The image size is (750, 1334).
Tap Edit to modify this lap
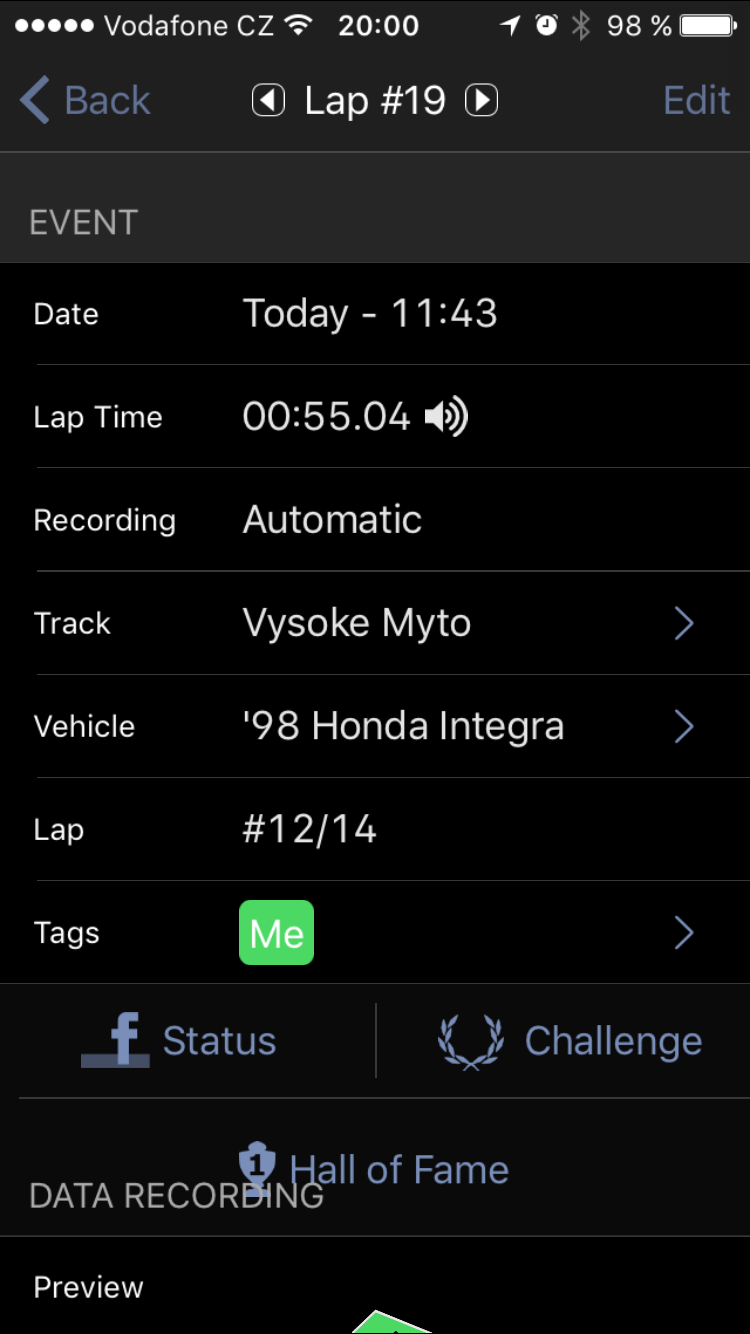click(x=696, y=101)
